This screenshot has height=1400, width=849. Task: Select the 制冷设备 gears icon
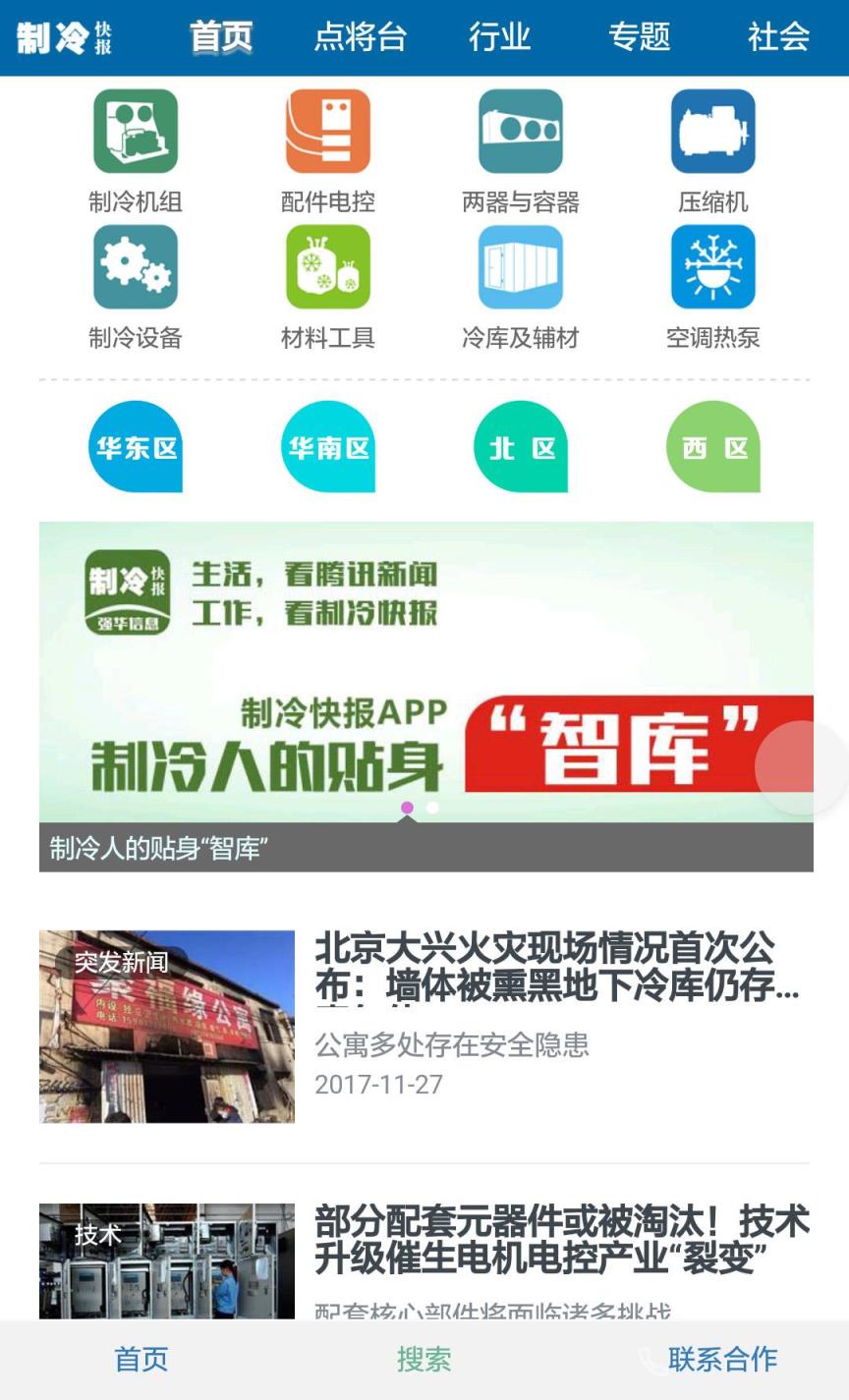pos(135,267)
